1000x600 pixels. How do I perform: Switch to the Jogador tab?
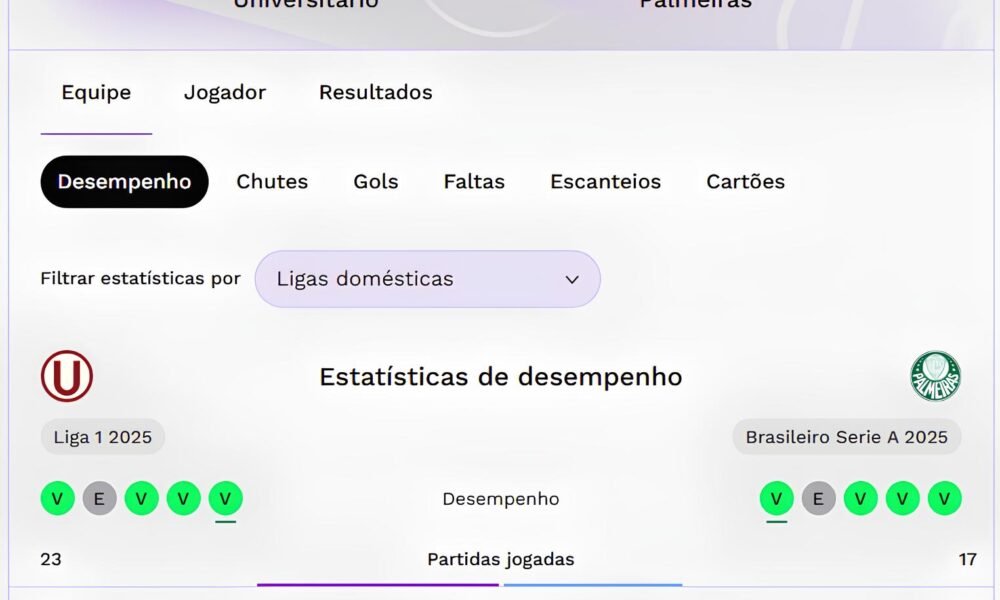coord(225,93)
